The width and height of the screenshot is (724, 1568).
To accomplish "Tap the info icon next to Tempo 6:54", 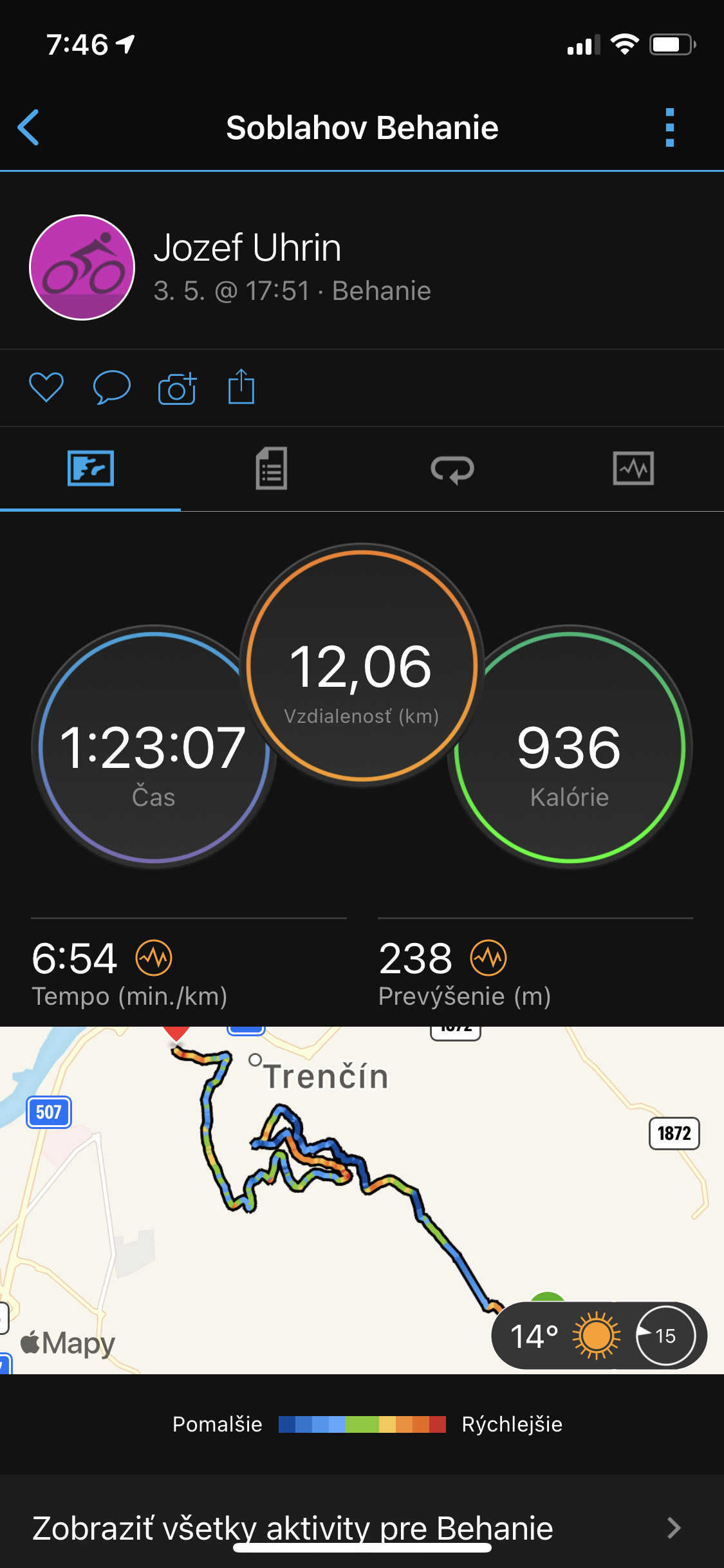I will click(154, 958).
